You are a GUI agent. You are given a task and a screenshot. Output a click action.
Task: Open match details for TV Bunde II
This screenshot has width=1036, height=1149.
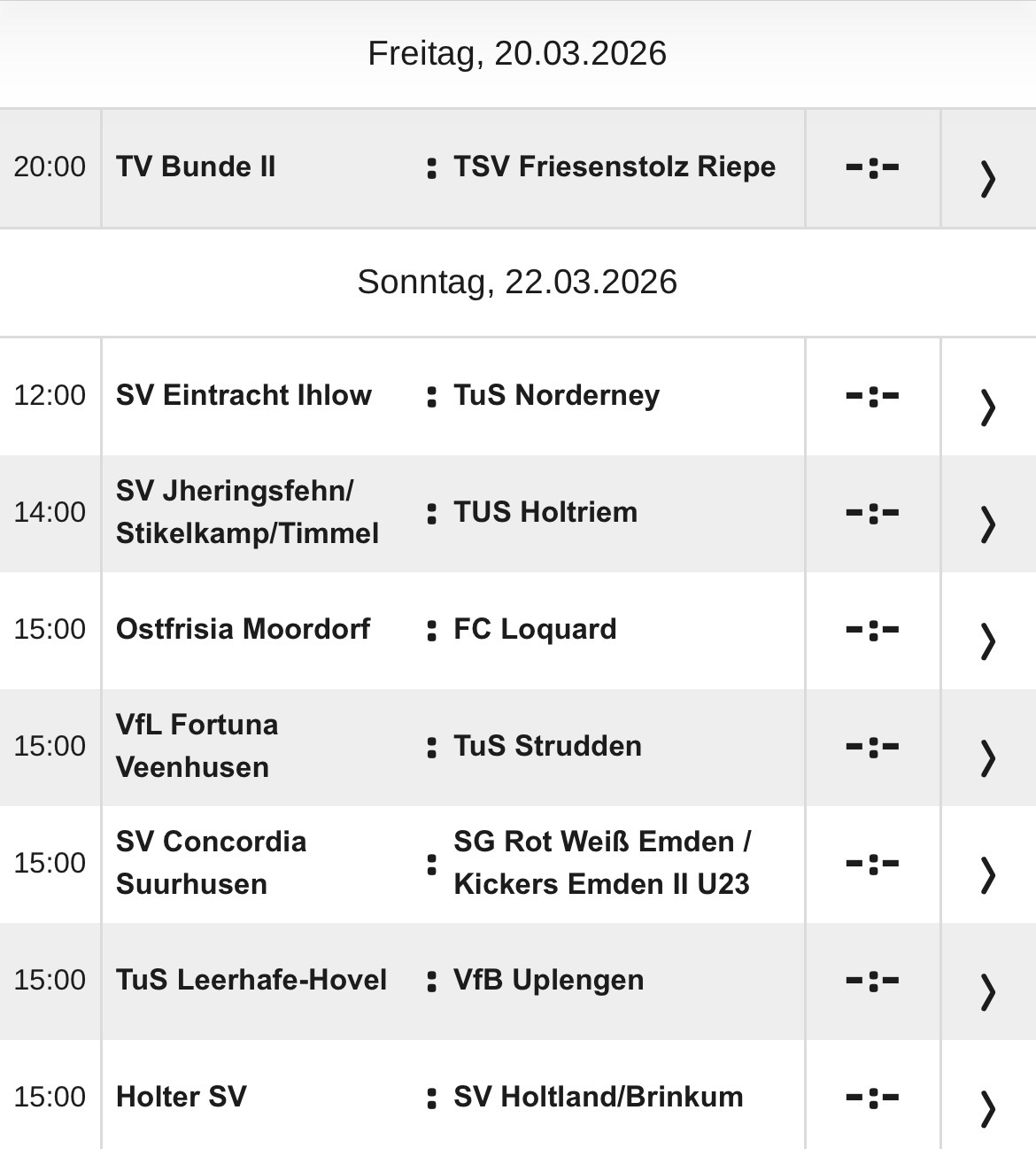coord(987,179)
